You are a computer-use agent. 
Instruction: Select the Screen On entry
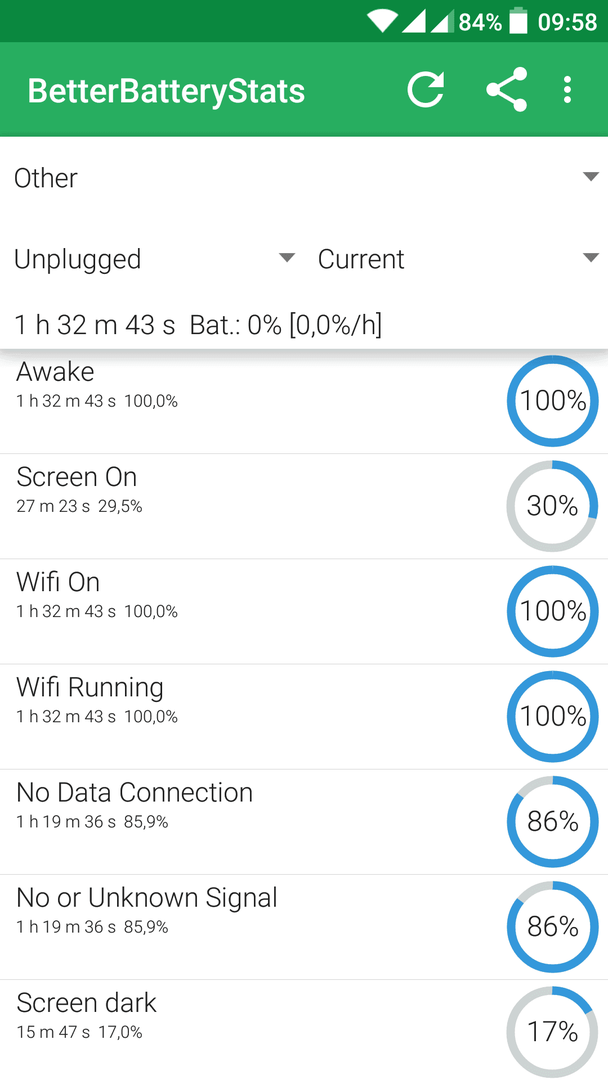click(x=304, y=506)
